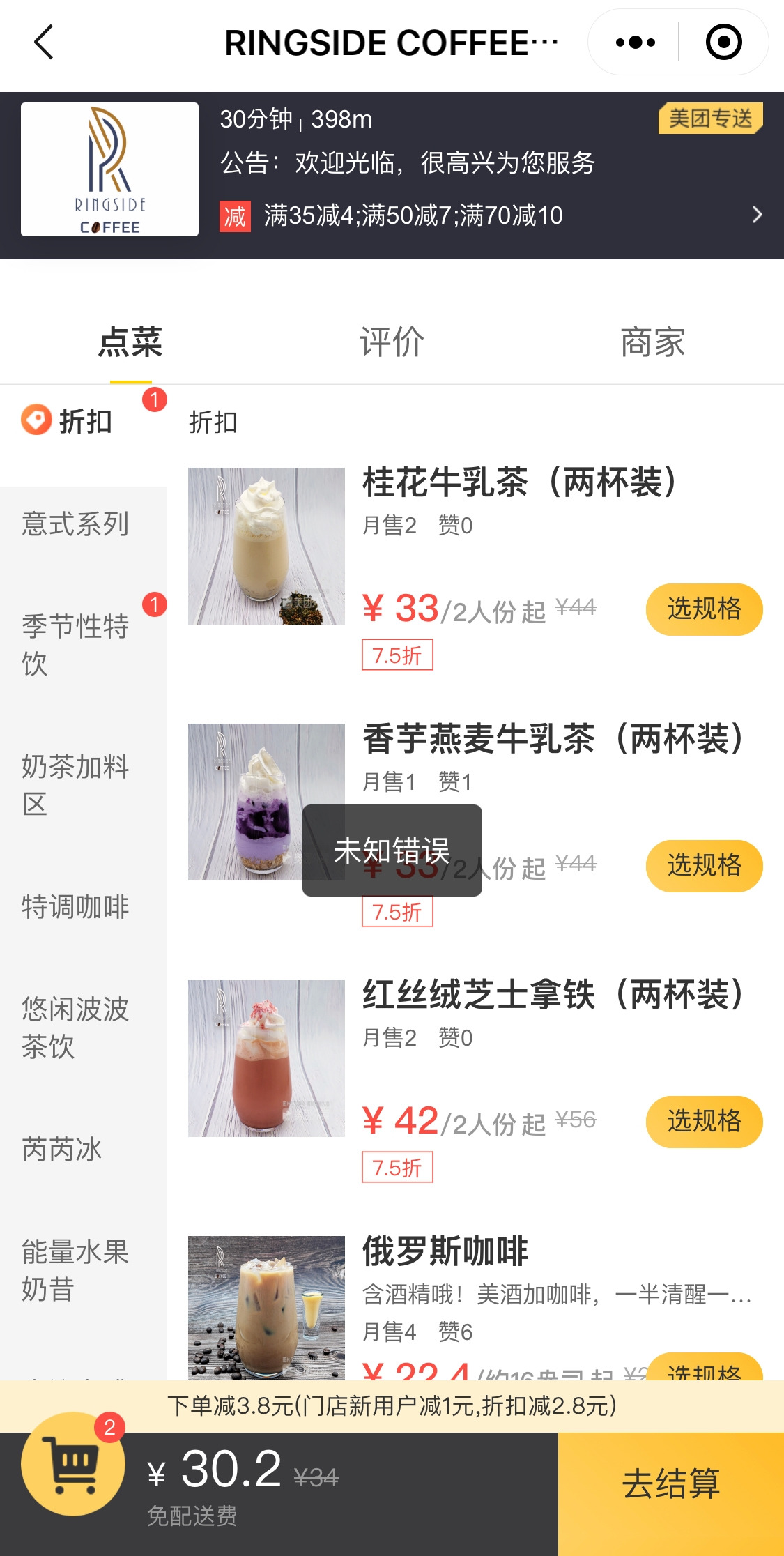Choose specs for 桂花牛乳茶（两杯装）
The height and width of the screenshot is (1556, 784).
(x=704, y=609)
